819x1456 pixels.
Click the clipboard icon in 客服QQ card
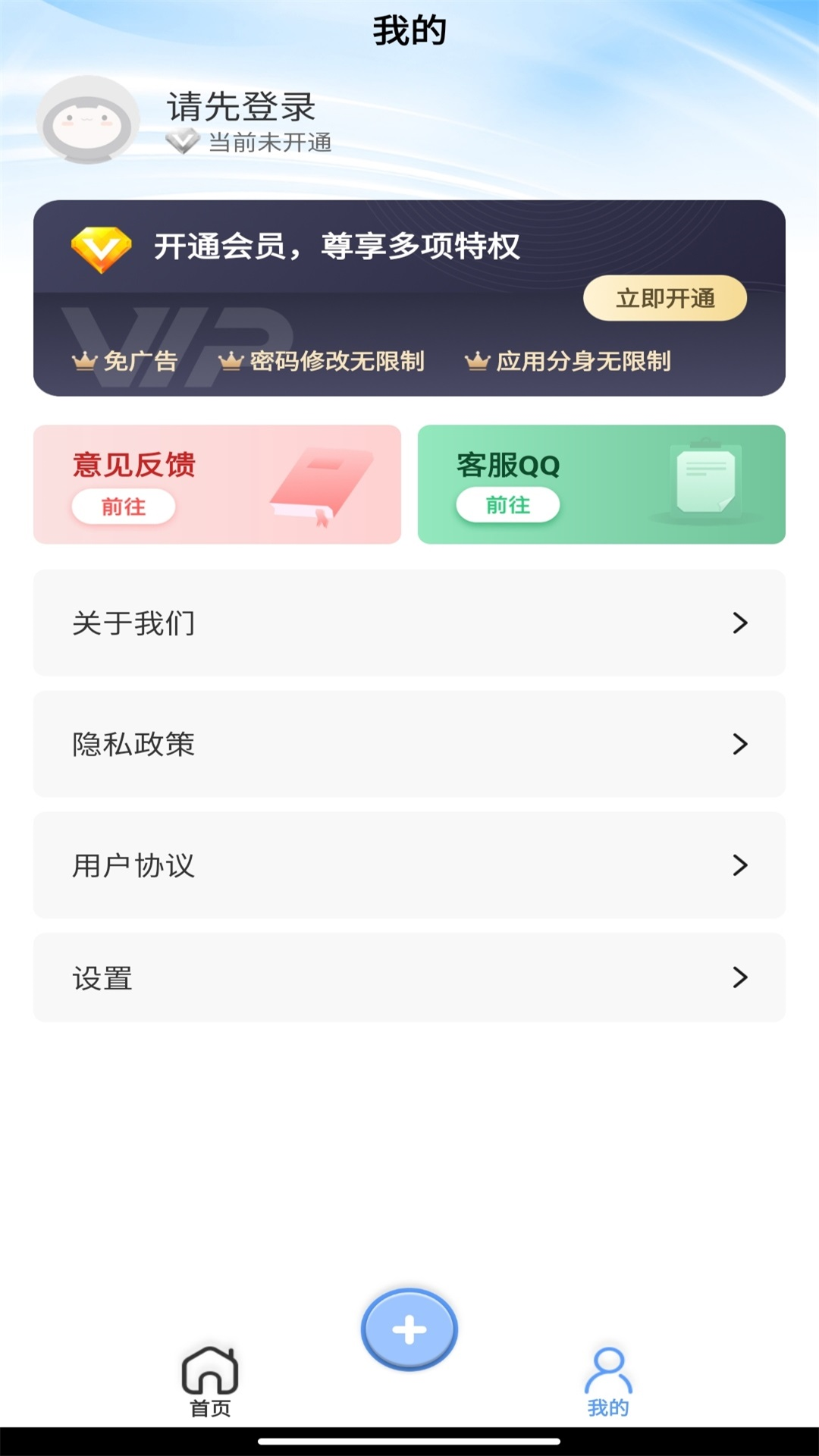coord(707,478)
